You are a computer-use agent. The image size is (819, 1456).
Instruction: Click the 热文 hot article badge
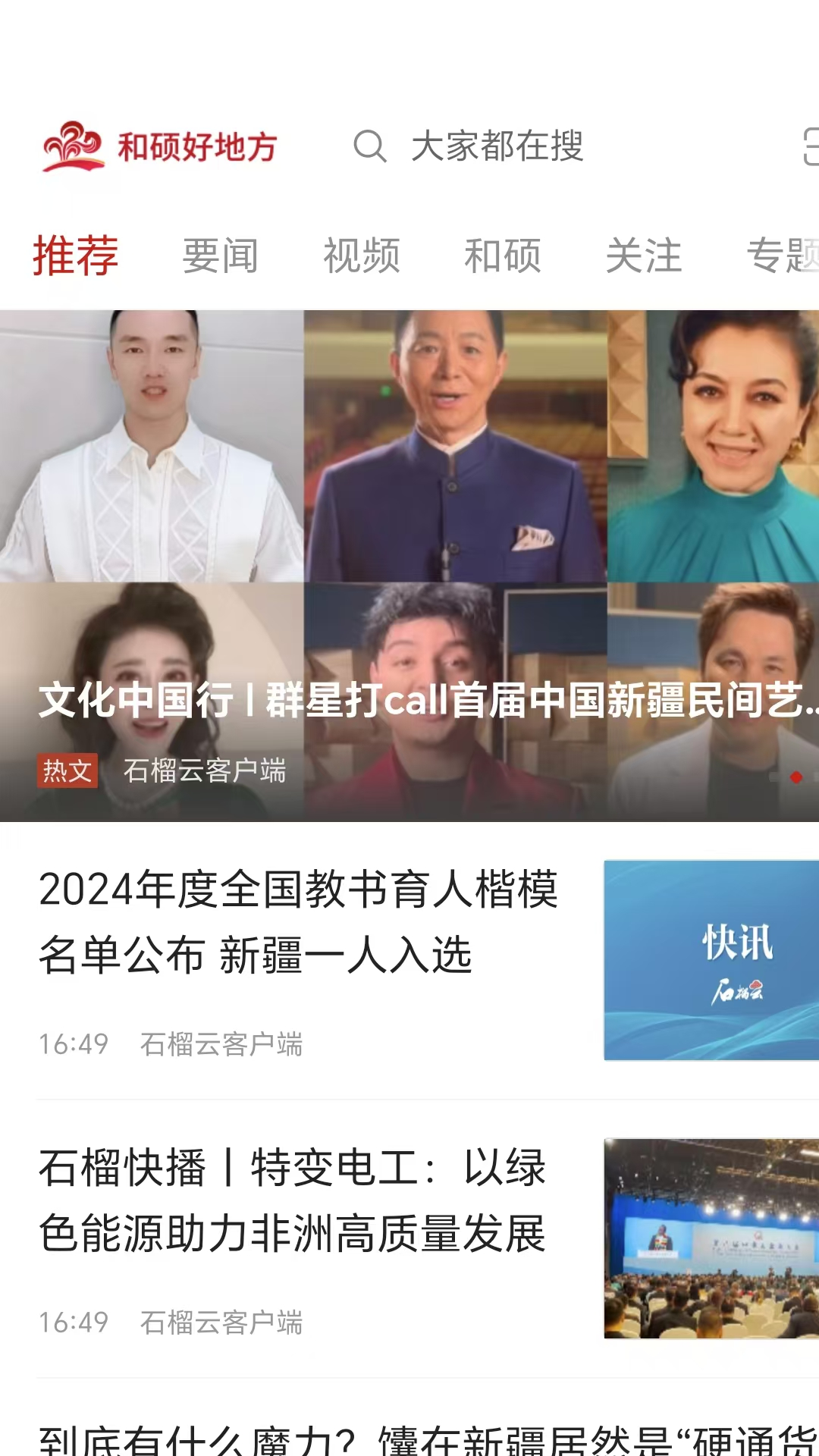tap(67, 771)
